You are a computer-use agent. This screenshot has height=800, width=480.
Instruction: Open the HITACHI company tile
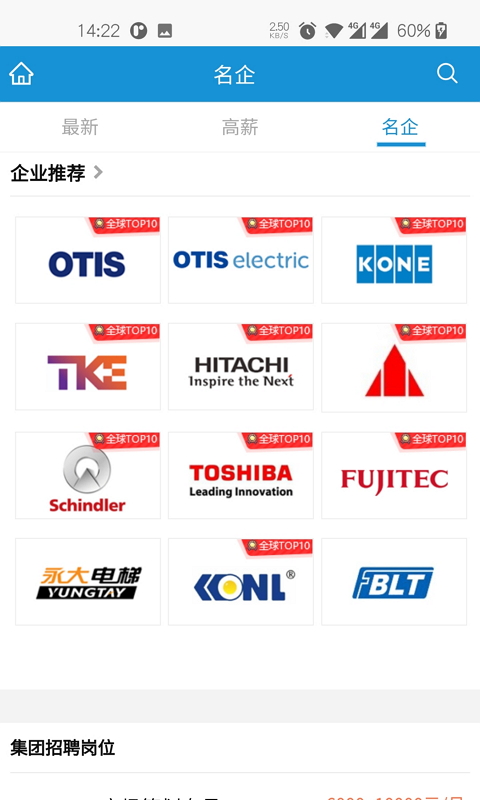[x=241, y=367]
